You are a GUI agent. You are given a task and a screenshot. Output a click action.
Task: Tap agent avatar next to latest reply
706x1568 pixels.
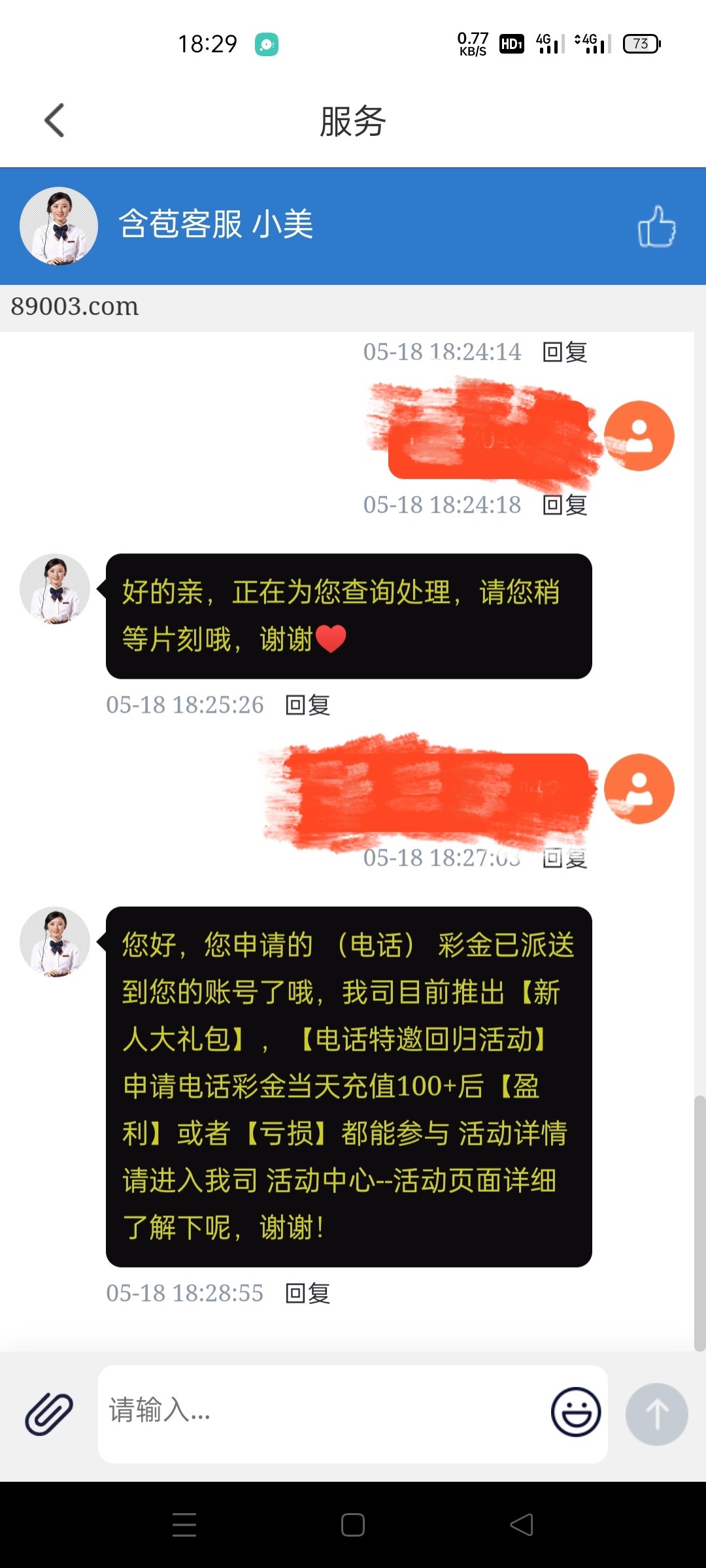tap(56, 941)
